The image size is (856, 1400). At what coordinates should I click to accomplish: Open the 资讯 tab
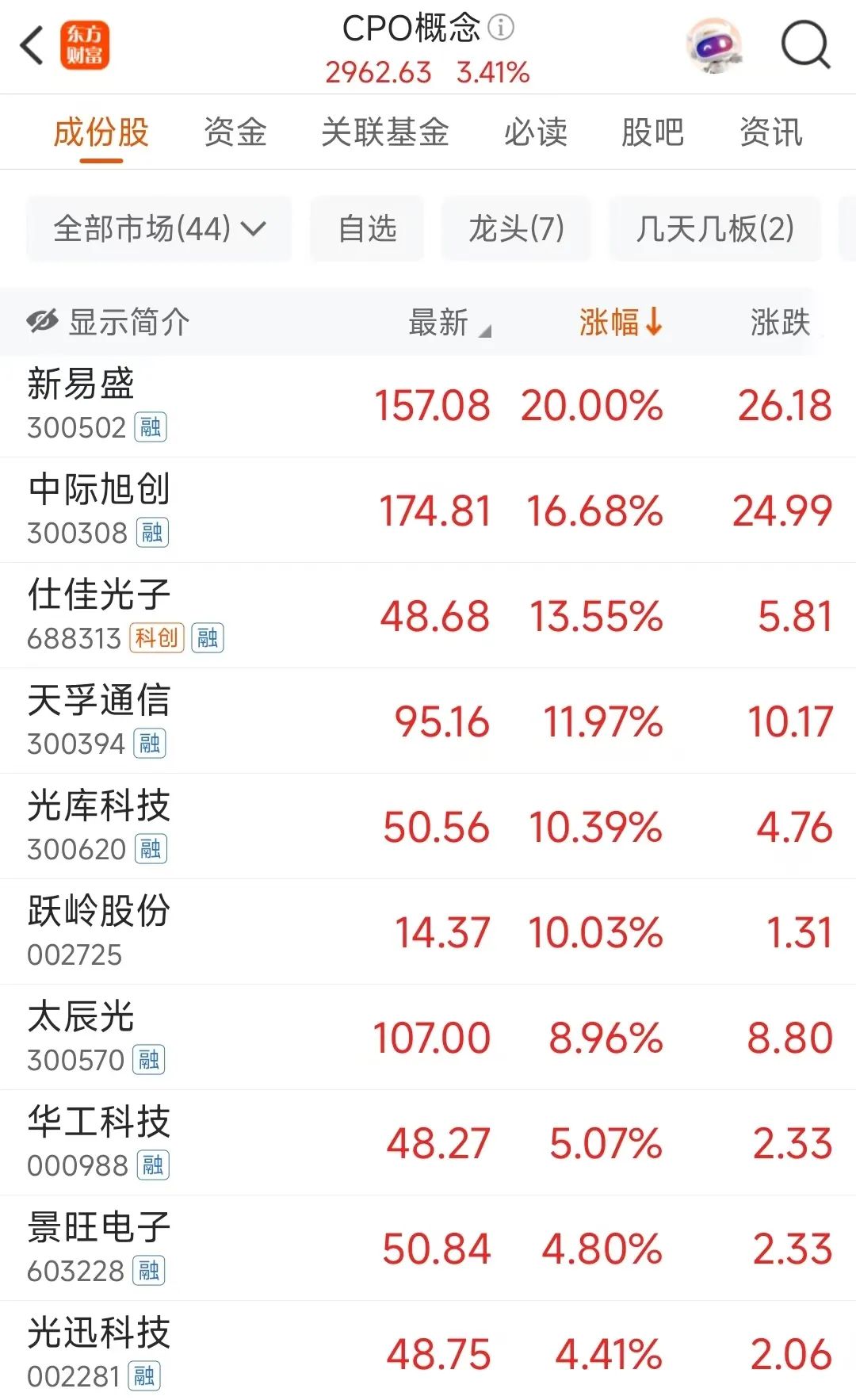770,132
